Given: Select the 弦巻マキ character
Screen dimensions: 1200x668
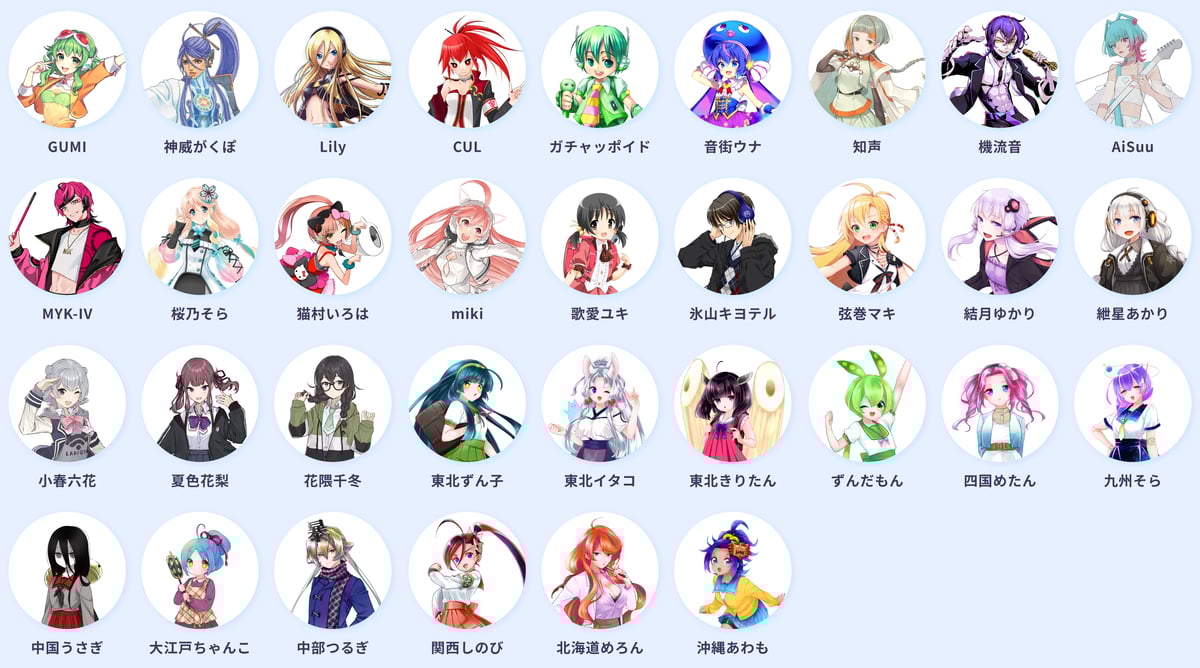Looking at the screenshot, I should point(867,237).
